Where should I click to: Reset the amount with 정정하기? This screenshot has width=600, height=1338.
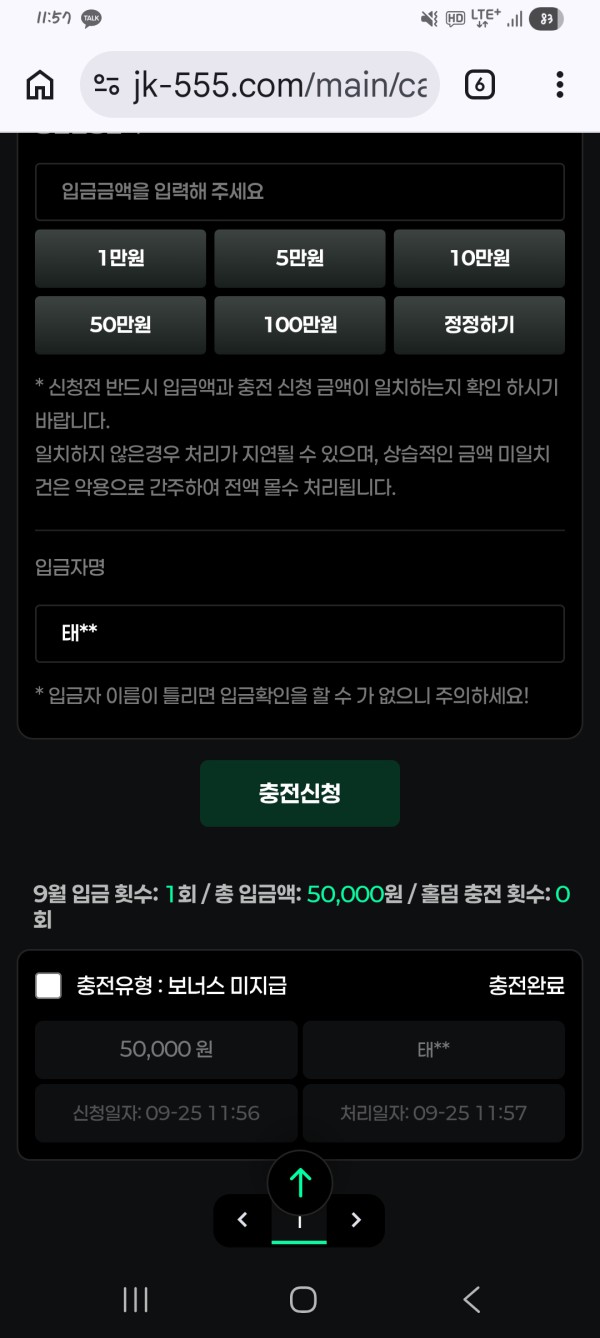479,325
